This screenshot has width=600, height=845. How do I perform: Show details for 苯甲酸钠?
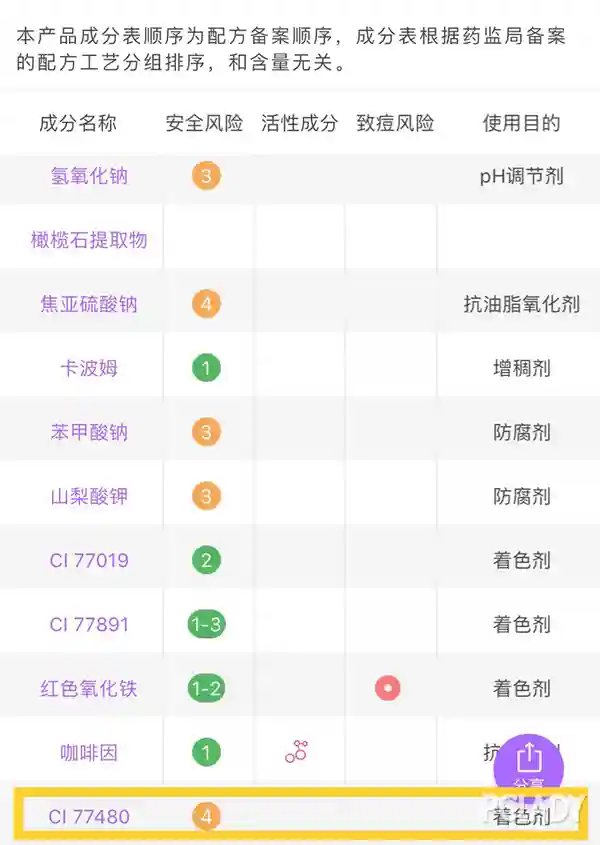pyautogui.click(x=89, y=432)
